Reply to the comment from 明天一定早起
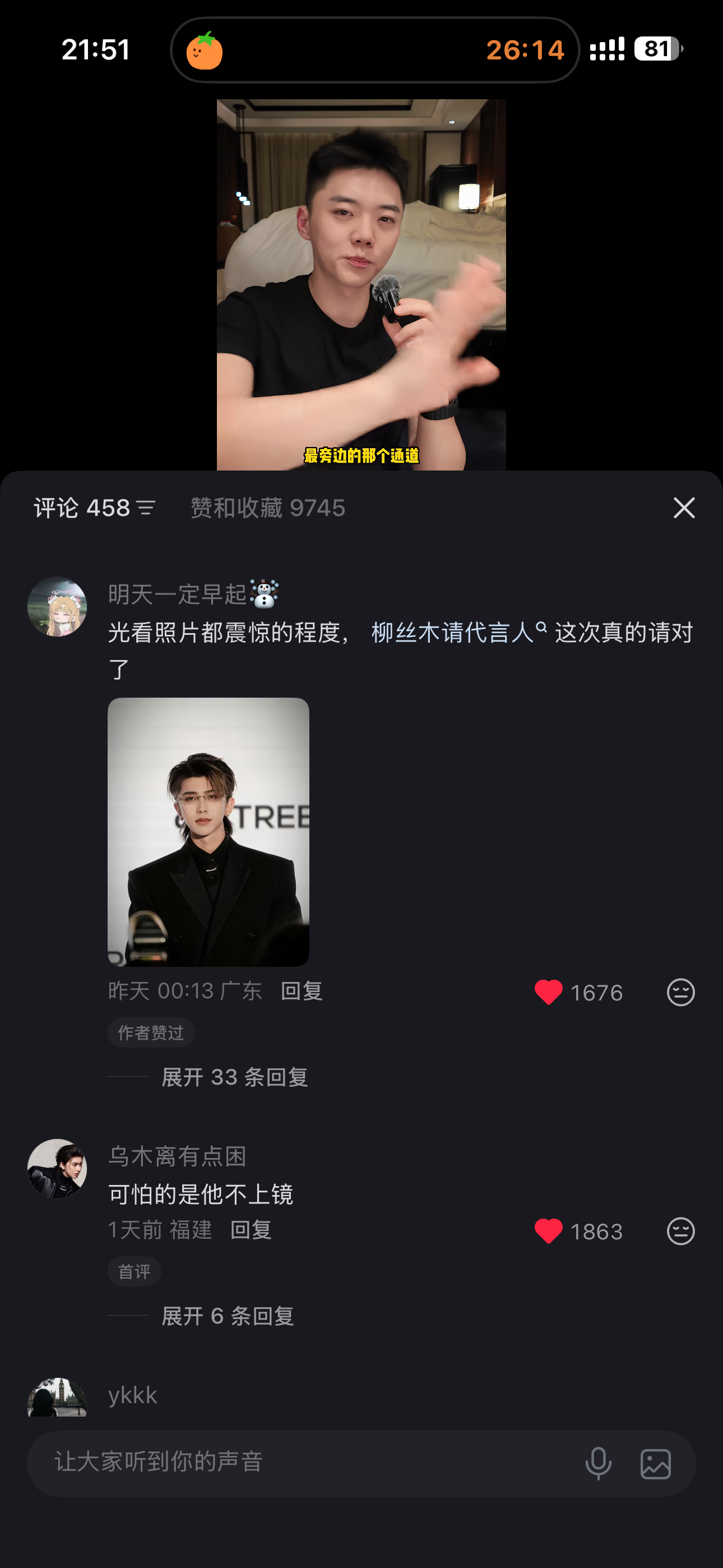 pyautogui.click(x=302, y=991)
